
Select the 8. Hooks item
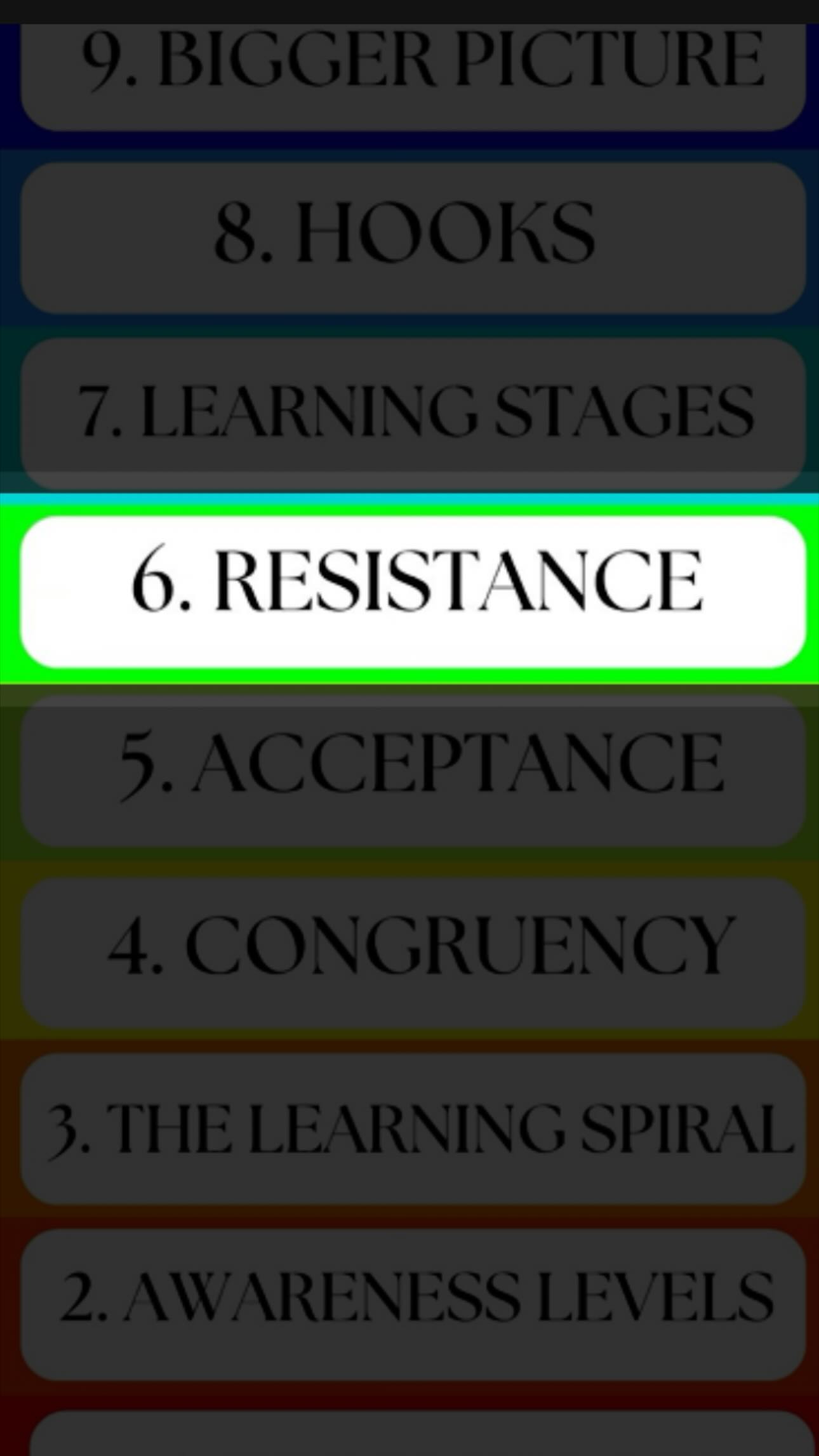(413, 237)
